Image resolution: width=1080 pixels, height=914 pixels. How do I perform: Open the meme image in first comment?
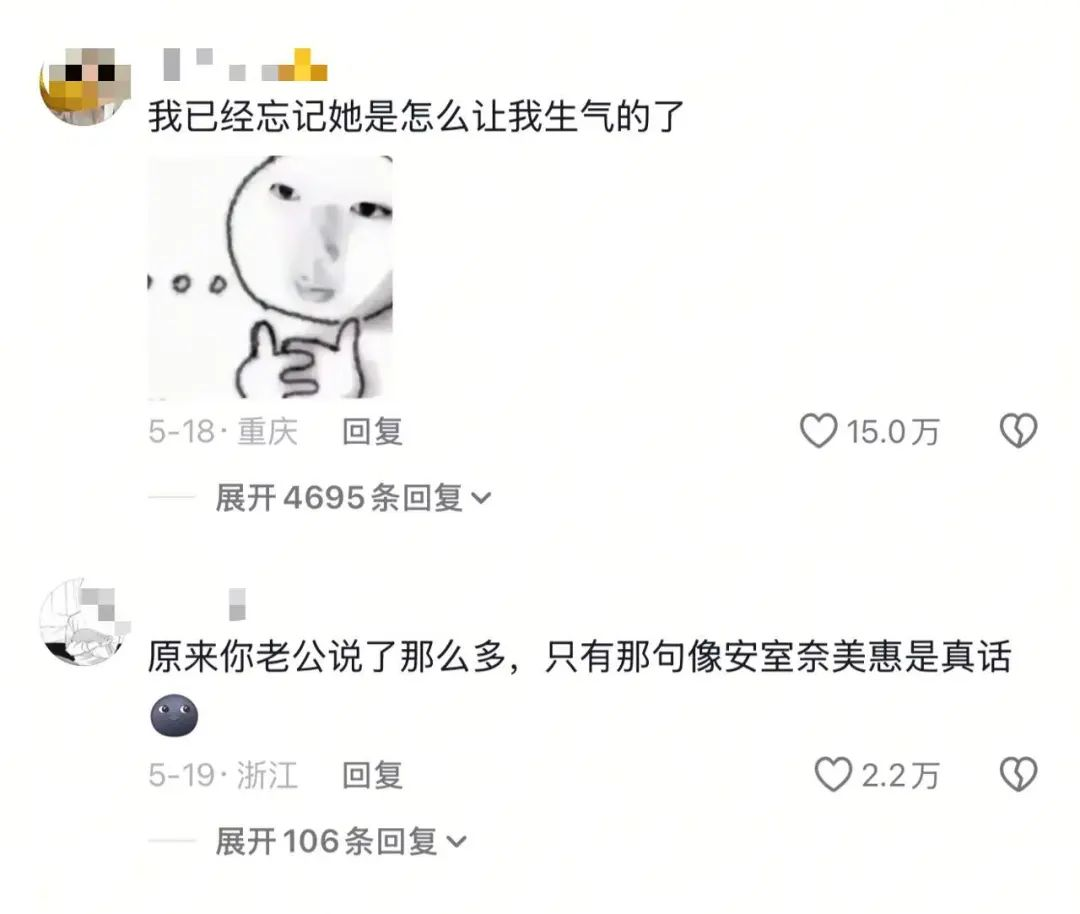coord(270,277)
